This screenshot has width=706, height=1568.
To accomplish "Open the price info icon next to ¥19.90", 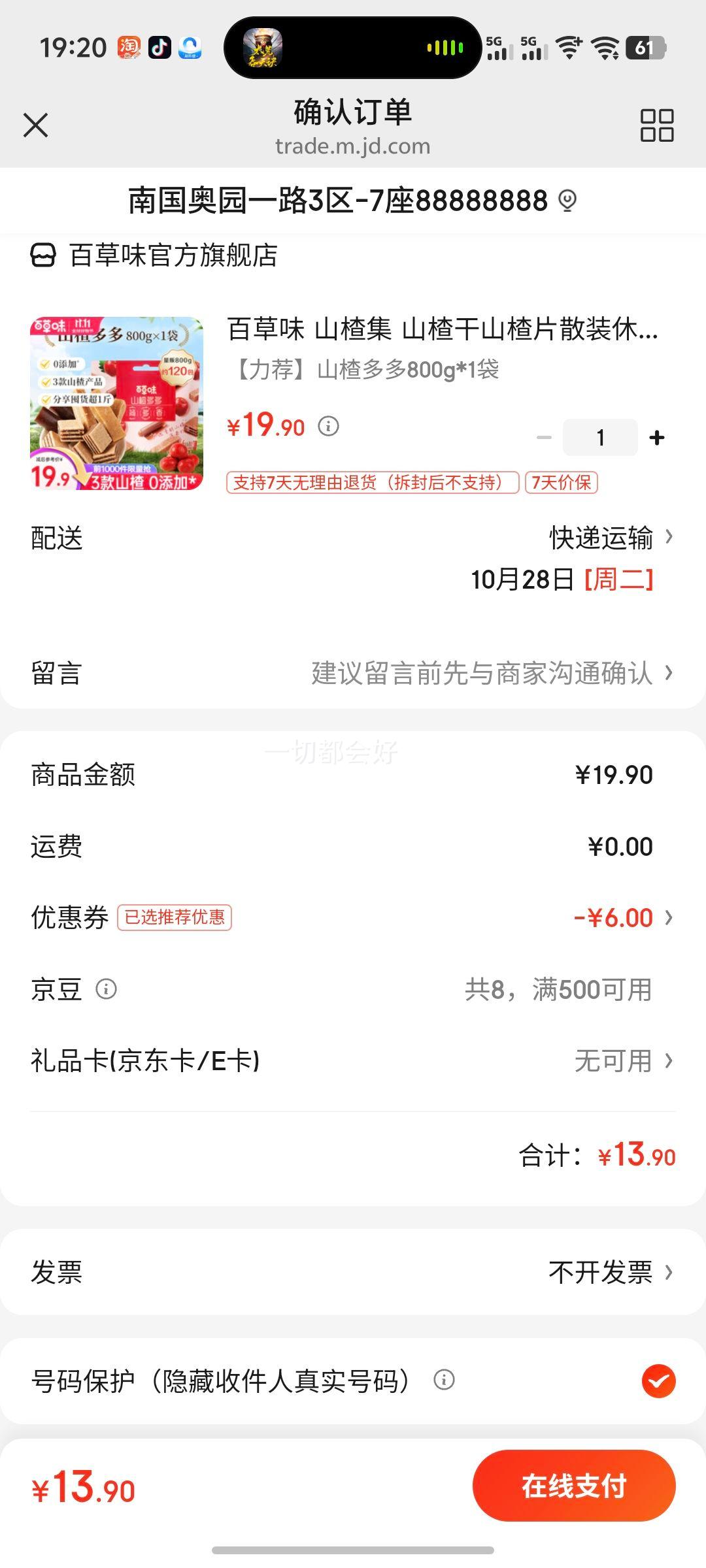I will tap(329, 427).
